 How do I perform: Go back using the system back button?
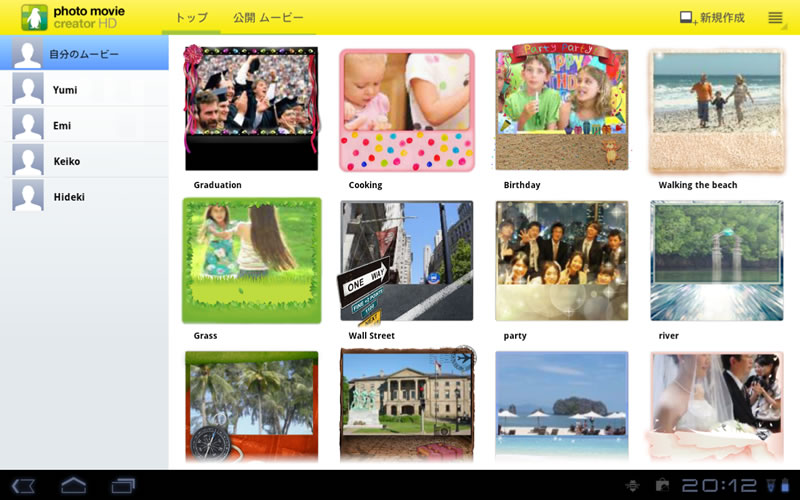pyautogui.click(x=24, y=486)
